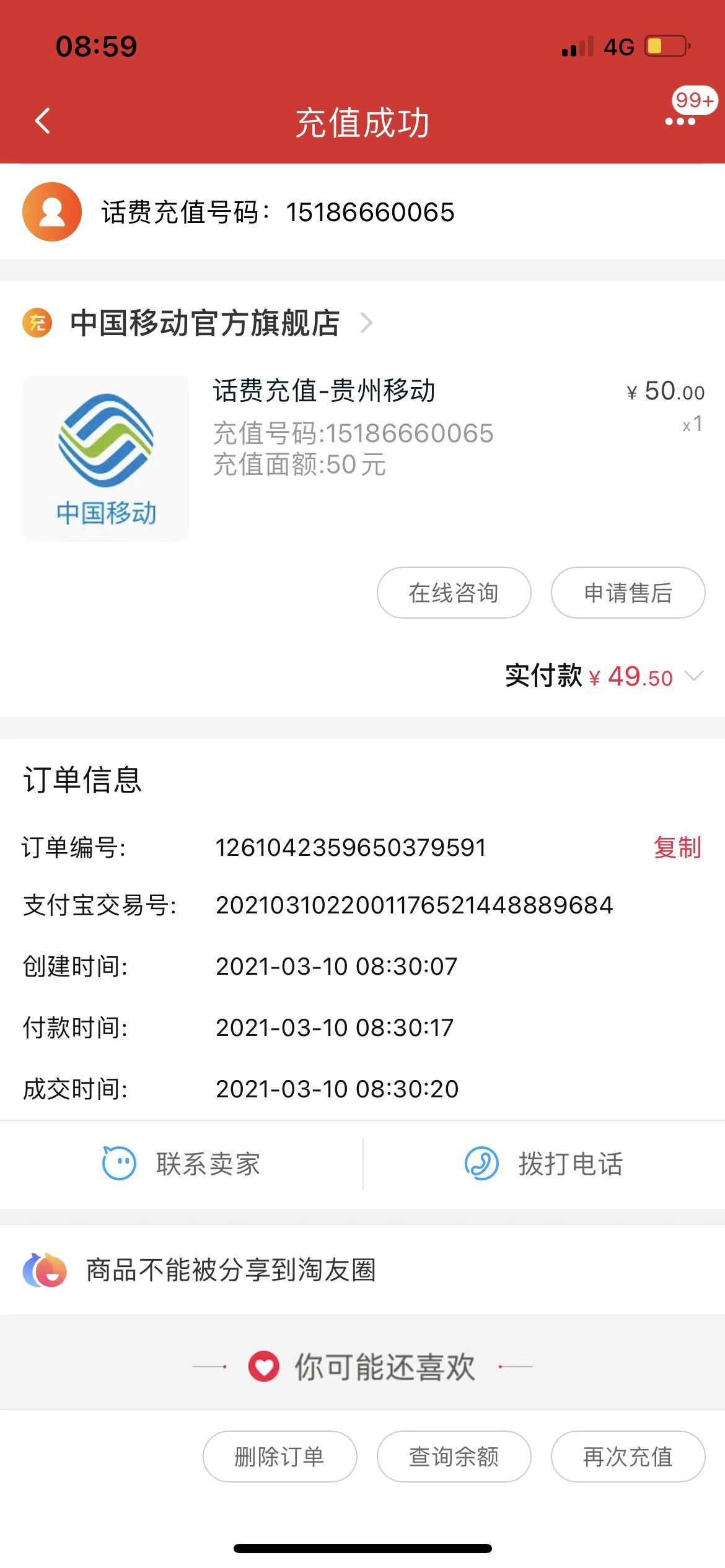Check balance using 查询余额
This screenshot has width=725, height=1568.
(x=454, y=1457)
